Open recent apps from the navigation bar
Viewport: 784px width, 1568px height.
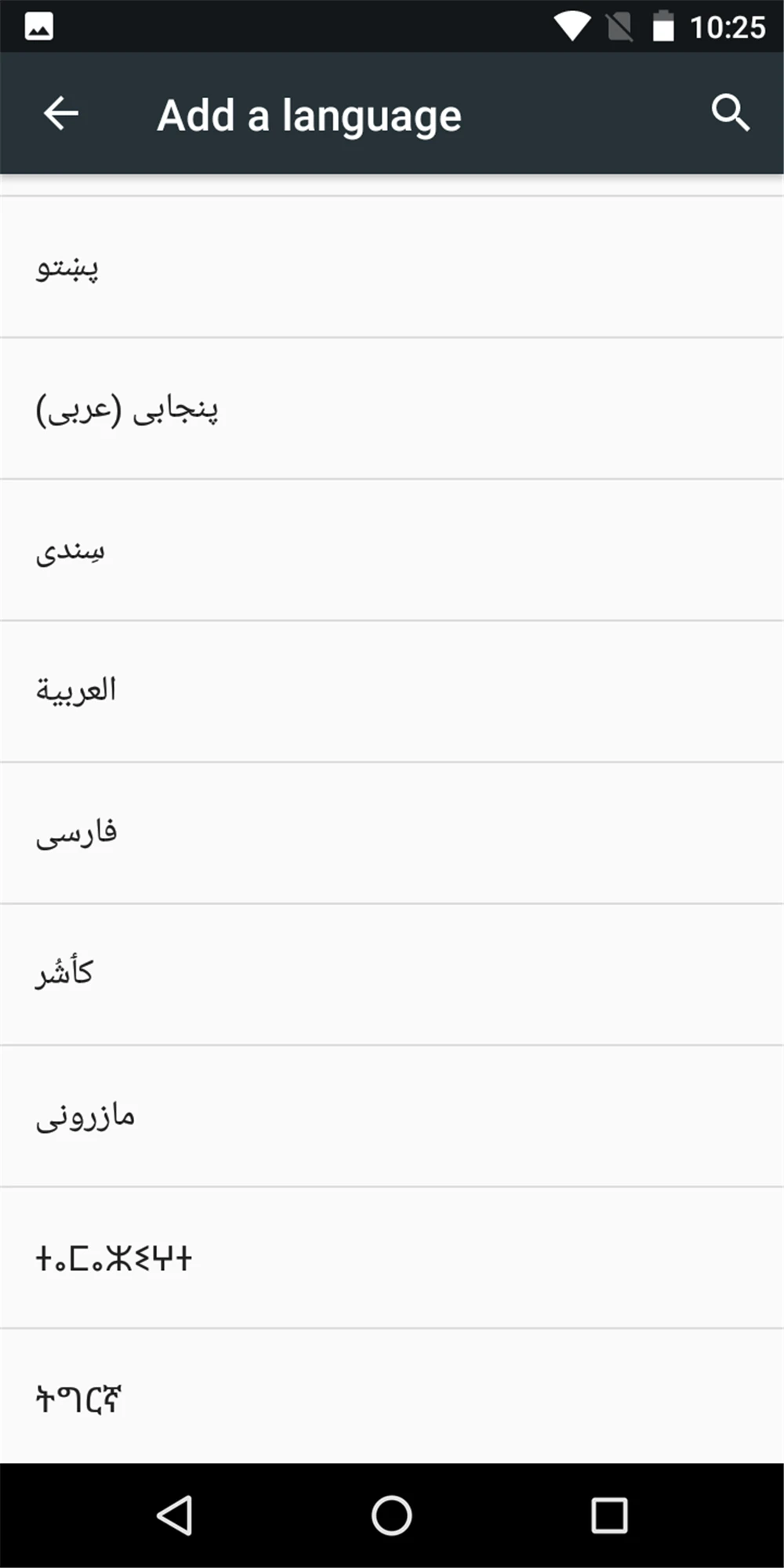[x=609, y=1515]
